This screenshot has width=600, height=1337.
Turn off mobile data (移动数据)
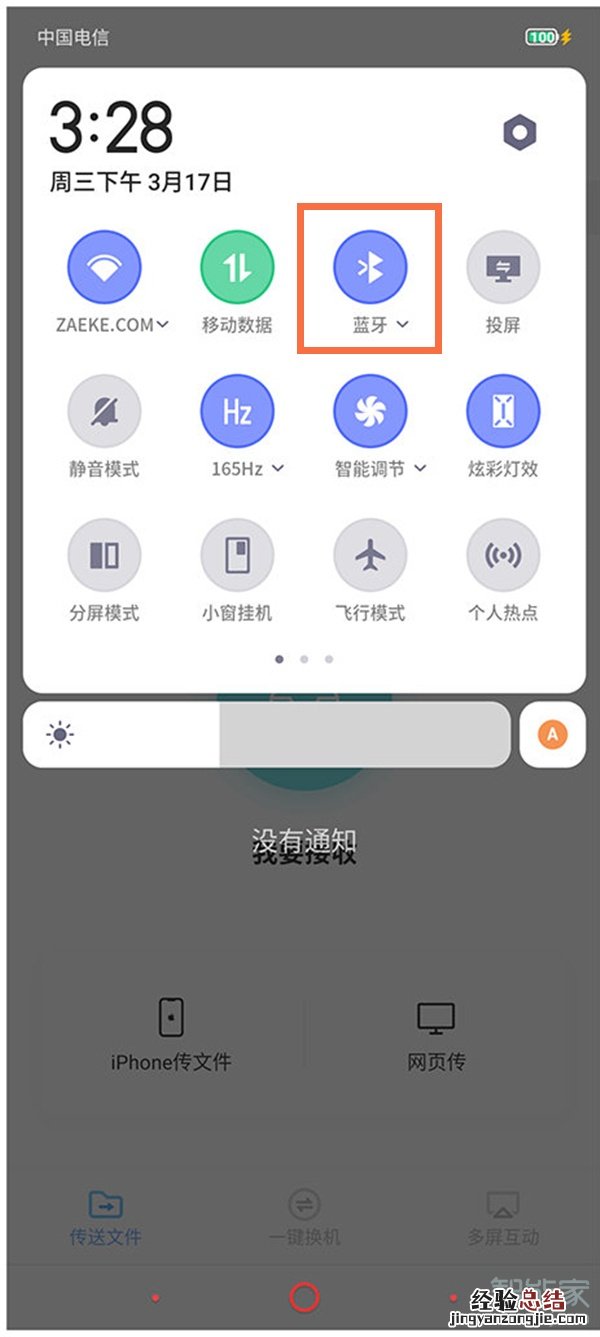click(237, 267)
